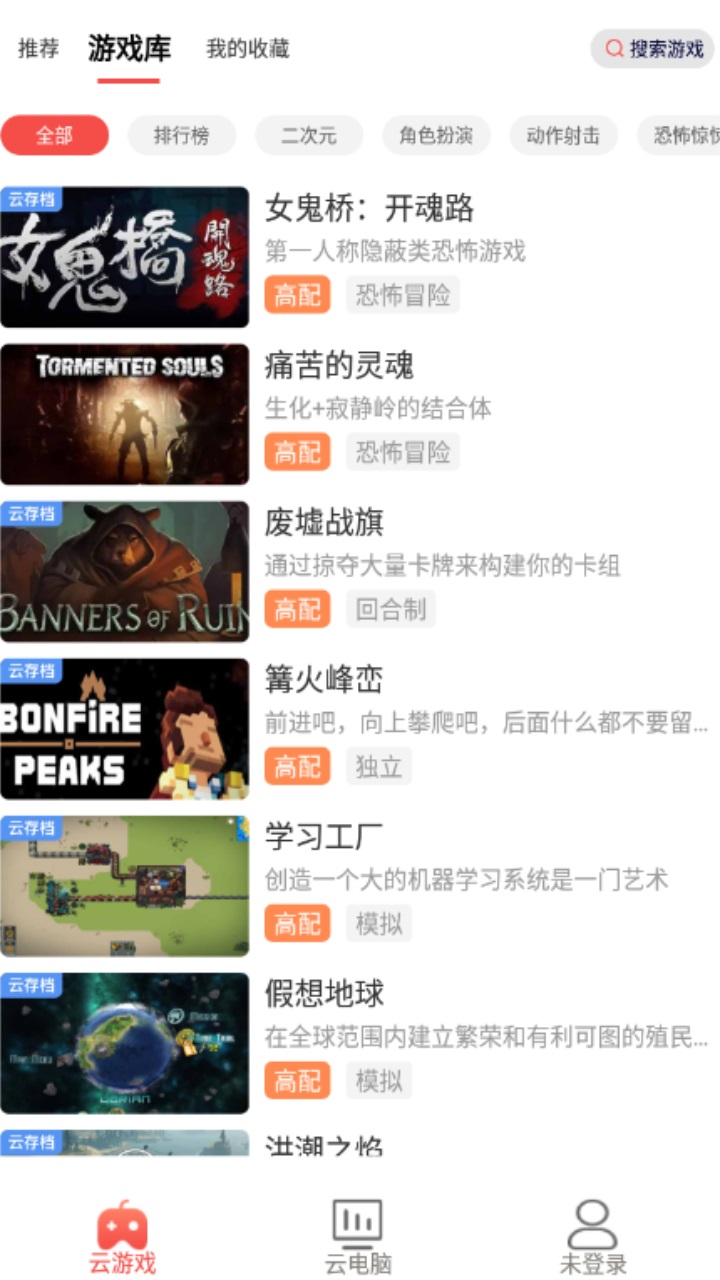Choose the 角色扮演 category chip

(x=436, y=136)
